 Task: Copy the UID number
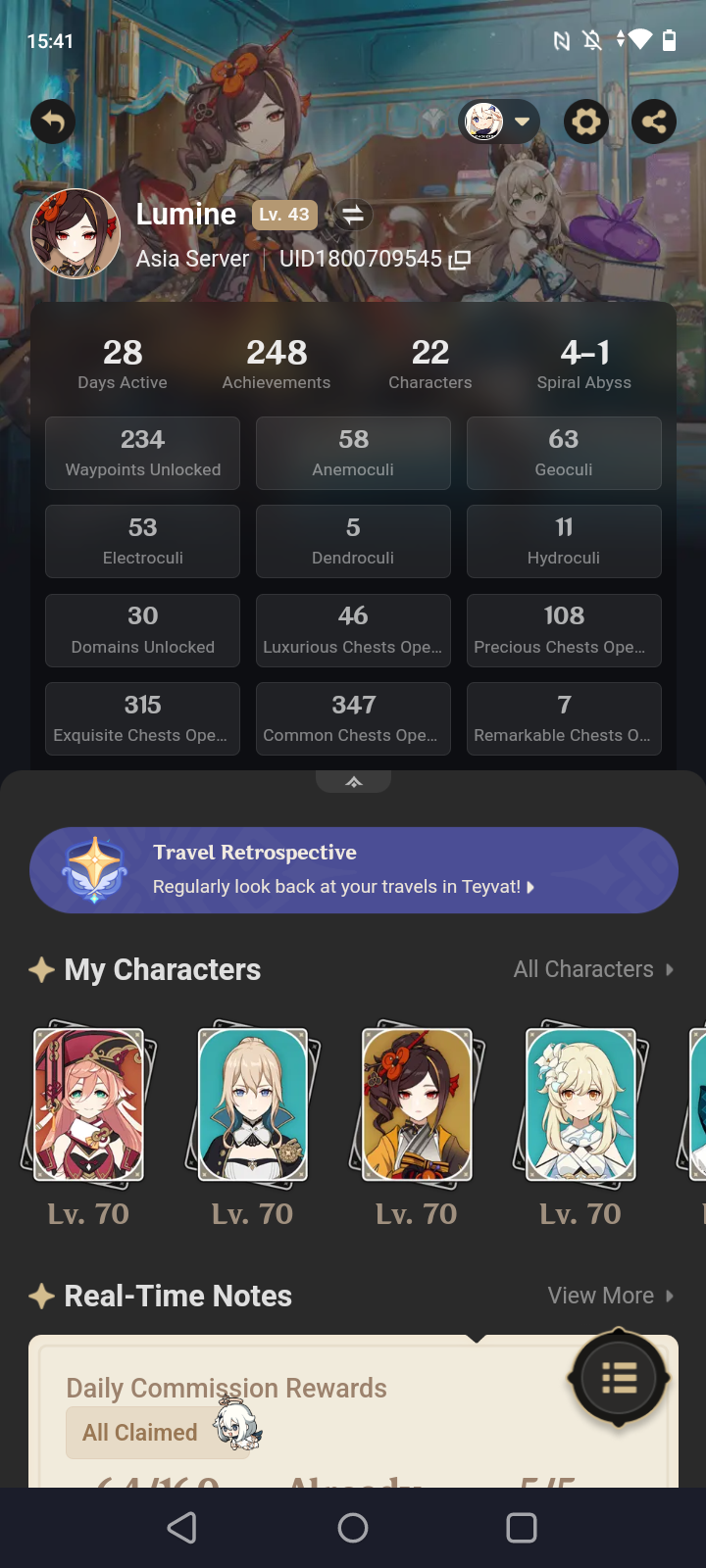[460, 260]
